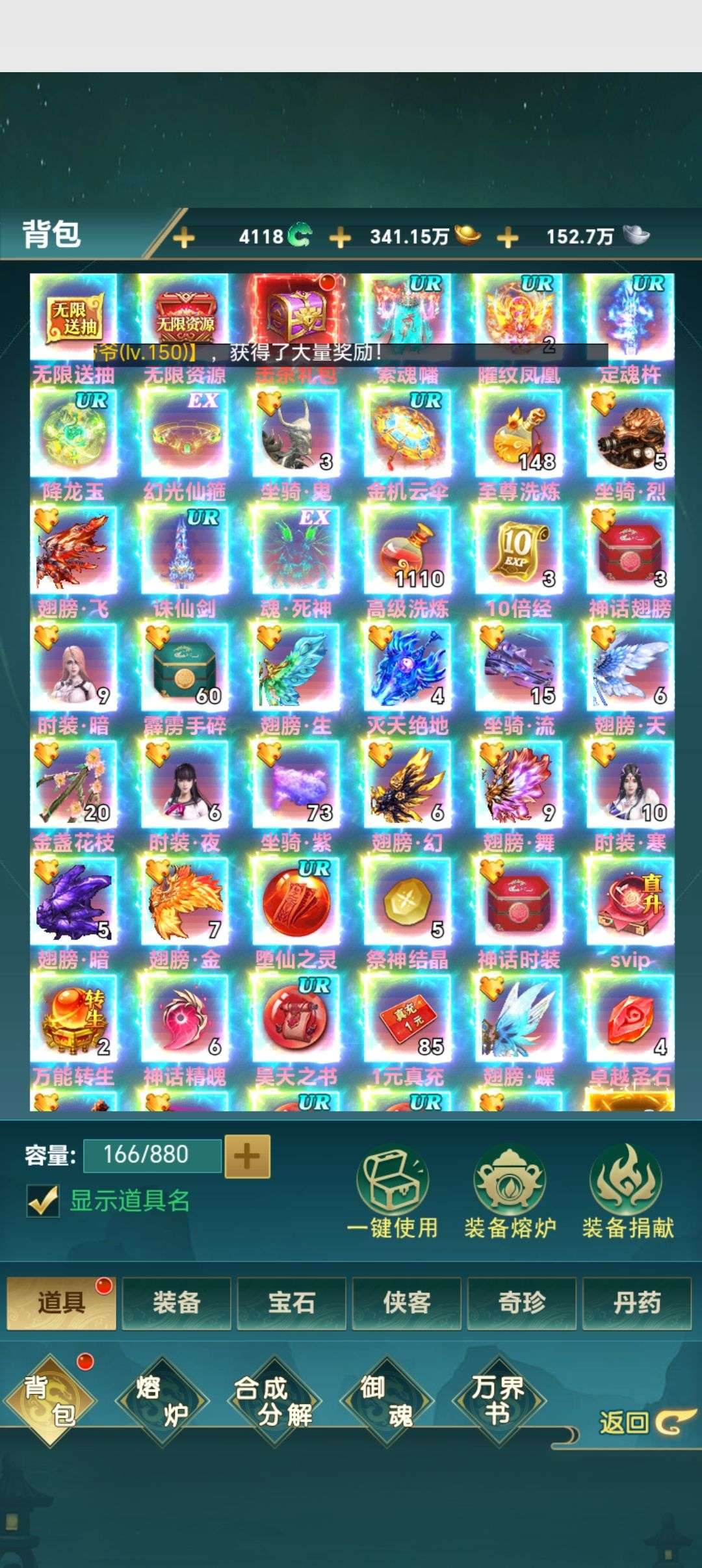Open the 10倍经 scroll item

pyautogui.click(x=518, y=551)
